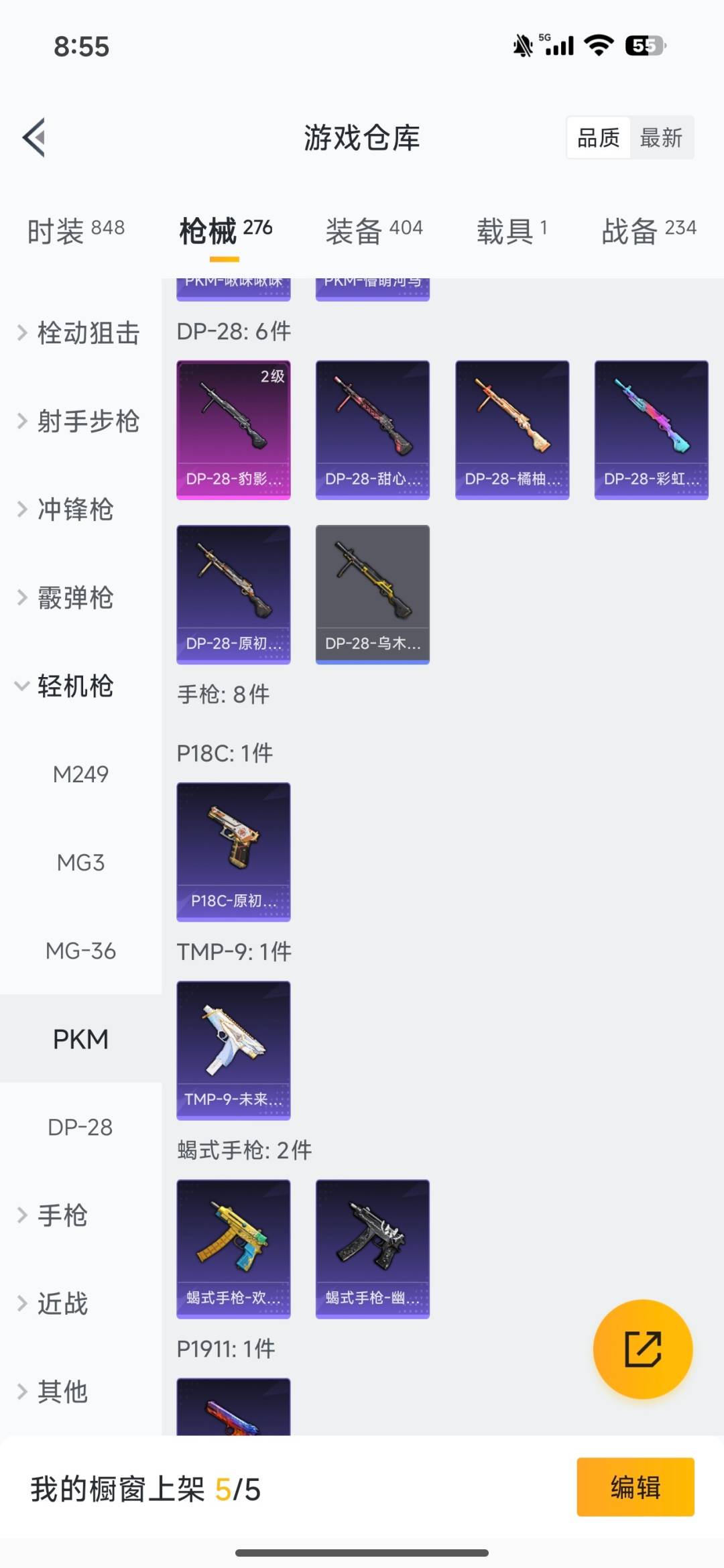Select the DP-28-豹影 level 2 thumbnail
724x1568 pixels.
(233, 428)
